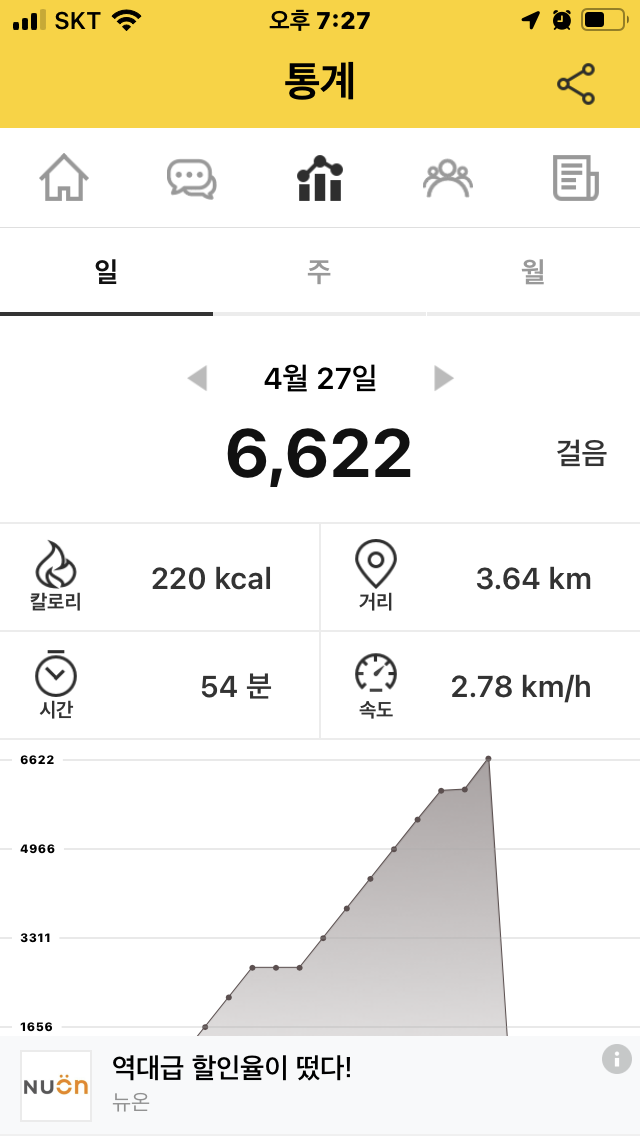Viewport: 640px width, 1136px height.
Task: Open the news feed tab
Action: click(575, 178)
